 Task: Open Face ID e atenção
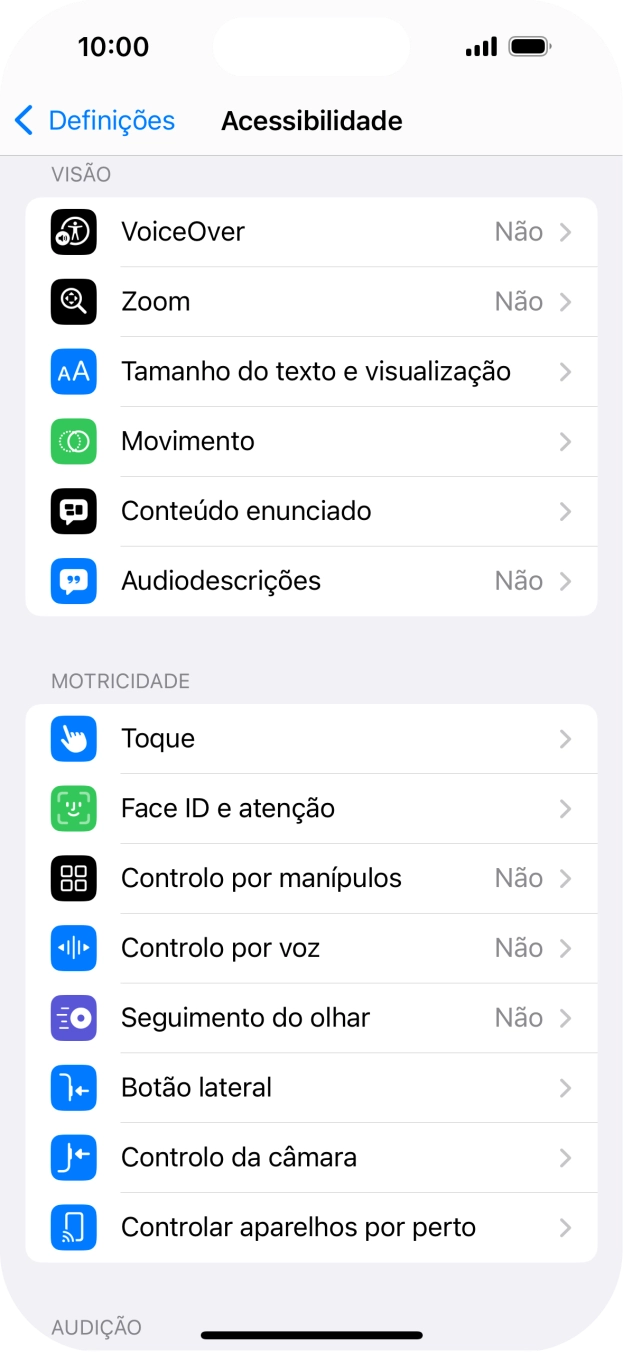pyautogui.click(x=311, y=808)
